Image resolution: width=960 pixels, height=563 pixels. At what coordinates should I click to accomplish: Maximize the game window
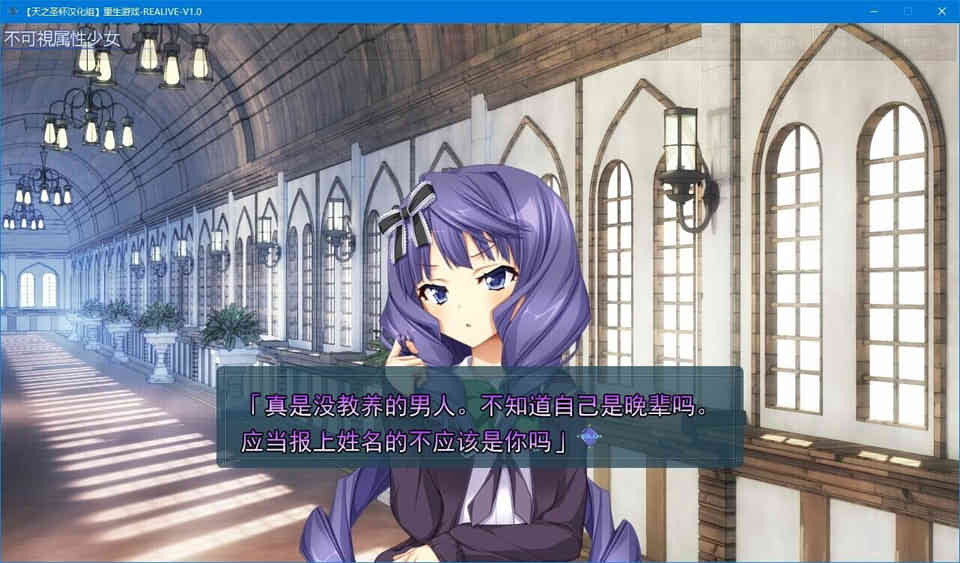(907, 10)
